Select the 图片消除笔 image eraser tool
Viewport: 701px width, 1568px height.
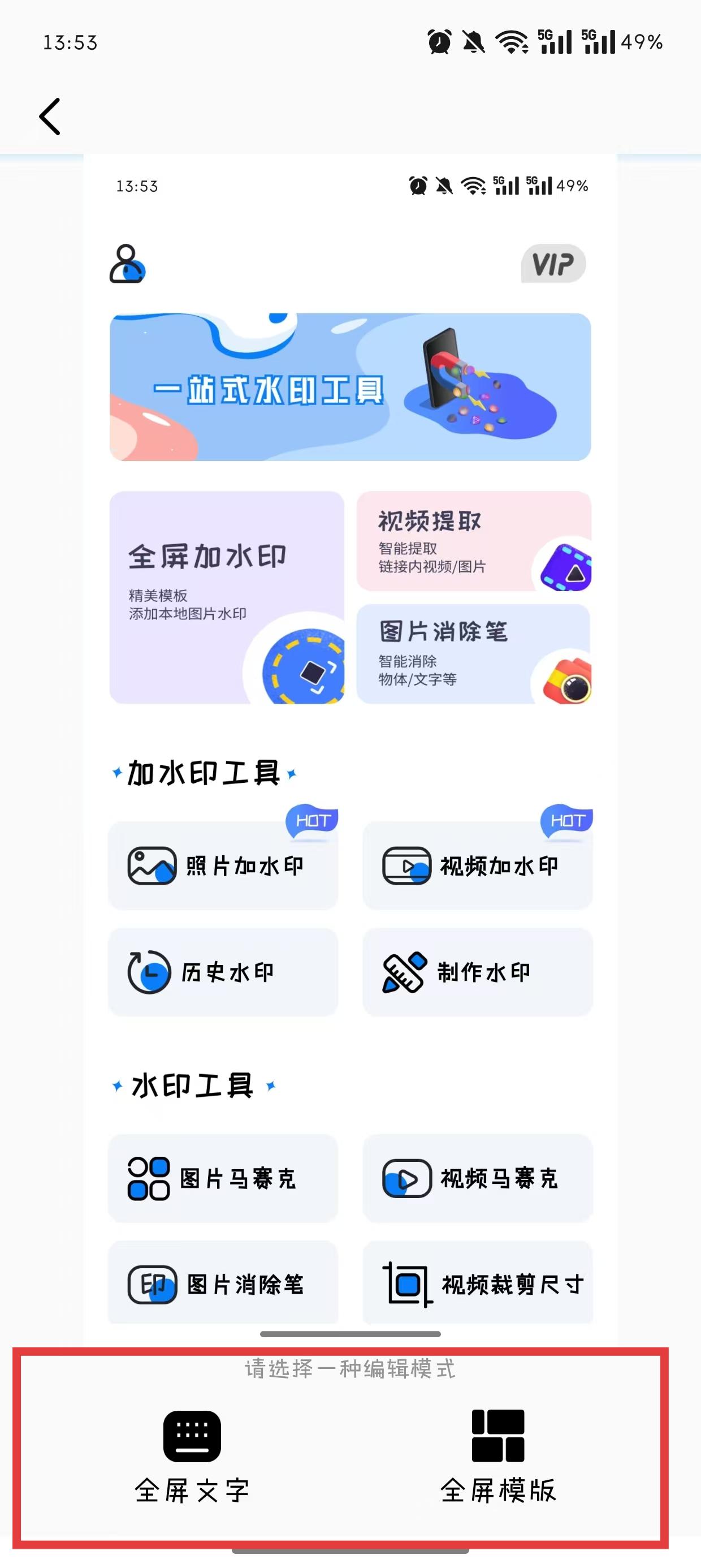click(223, 1285)
